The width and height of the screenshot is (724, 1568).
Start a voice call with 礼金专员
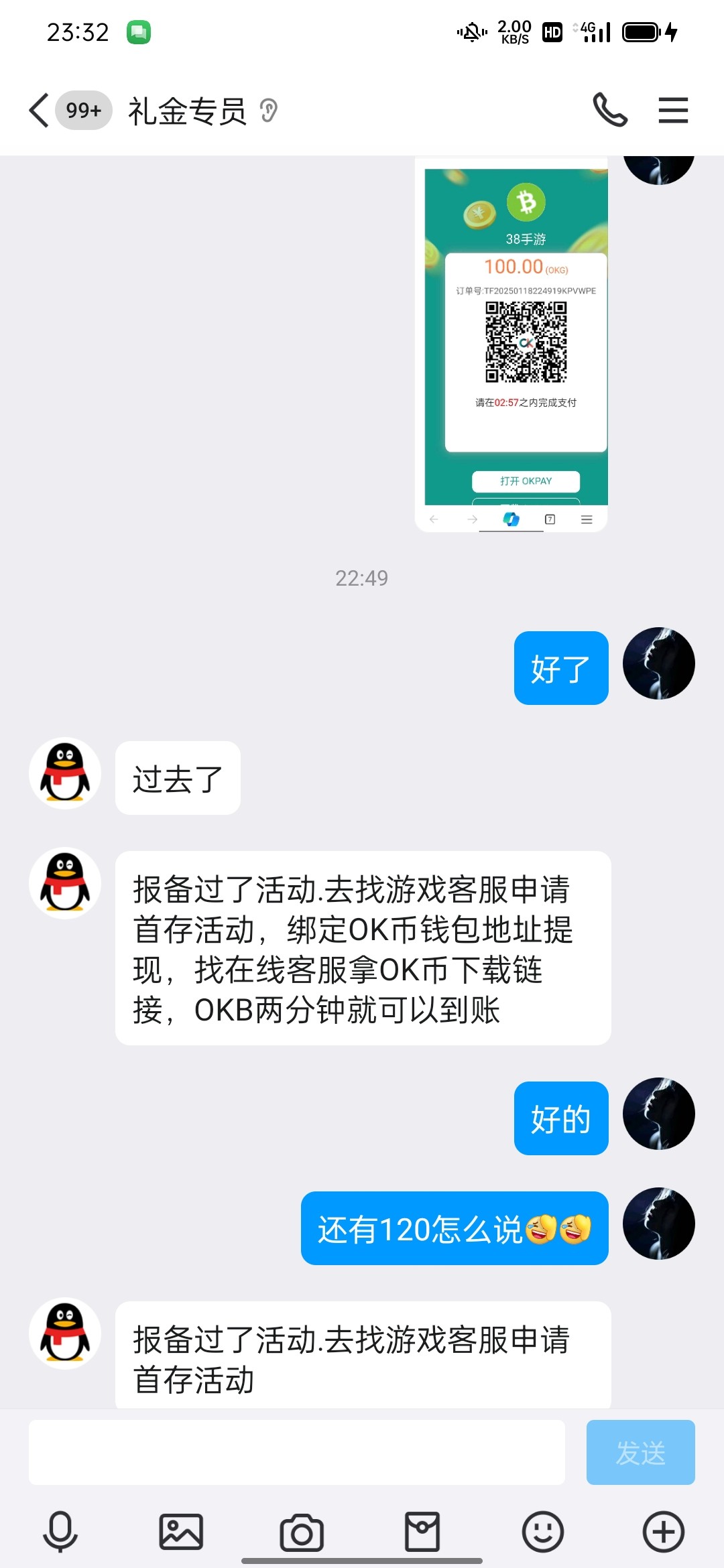610,111
